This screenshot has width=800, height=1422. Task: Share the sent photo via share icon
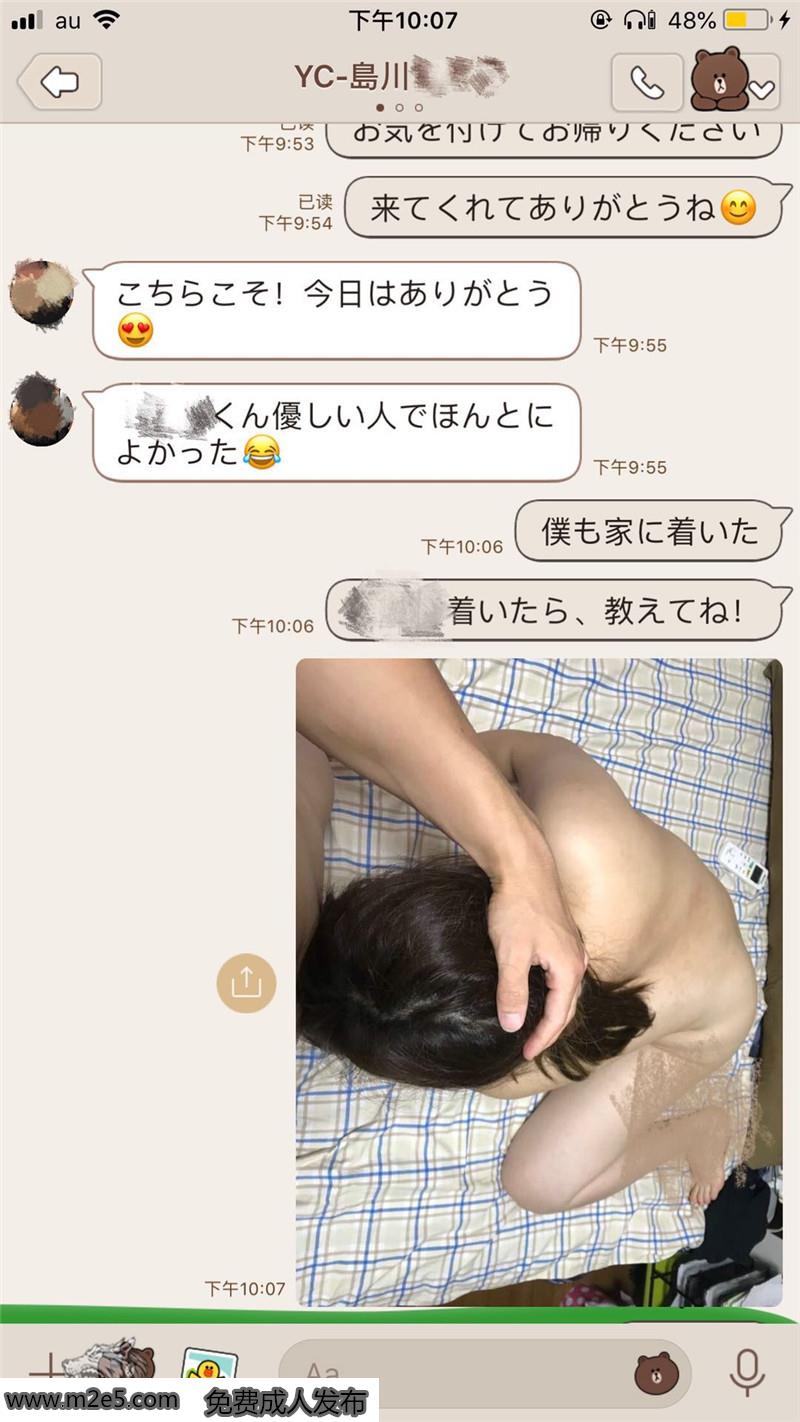point(246,982)
